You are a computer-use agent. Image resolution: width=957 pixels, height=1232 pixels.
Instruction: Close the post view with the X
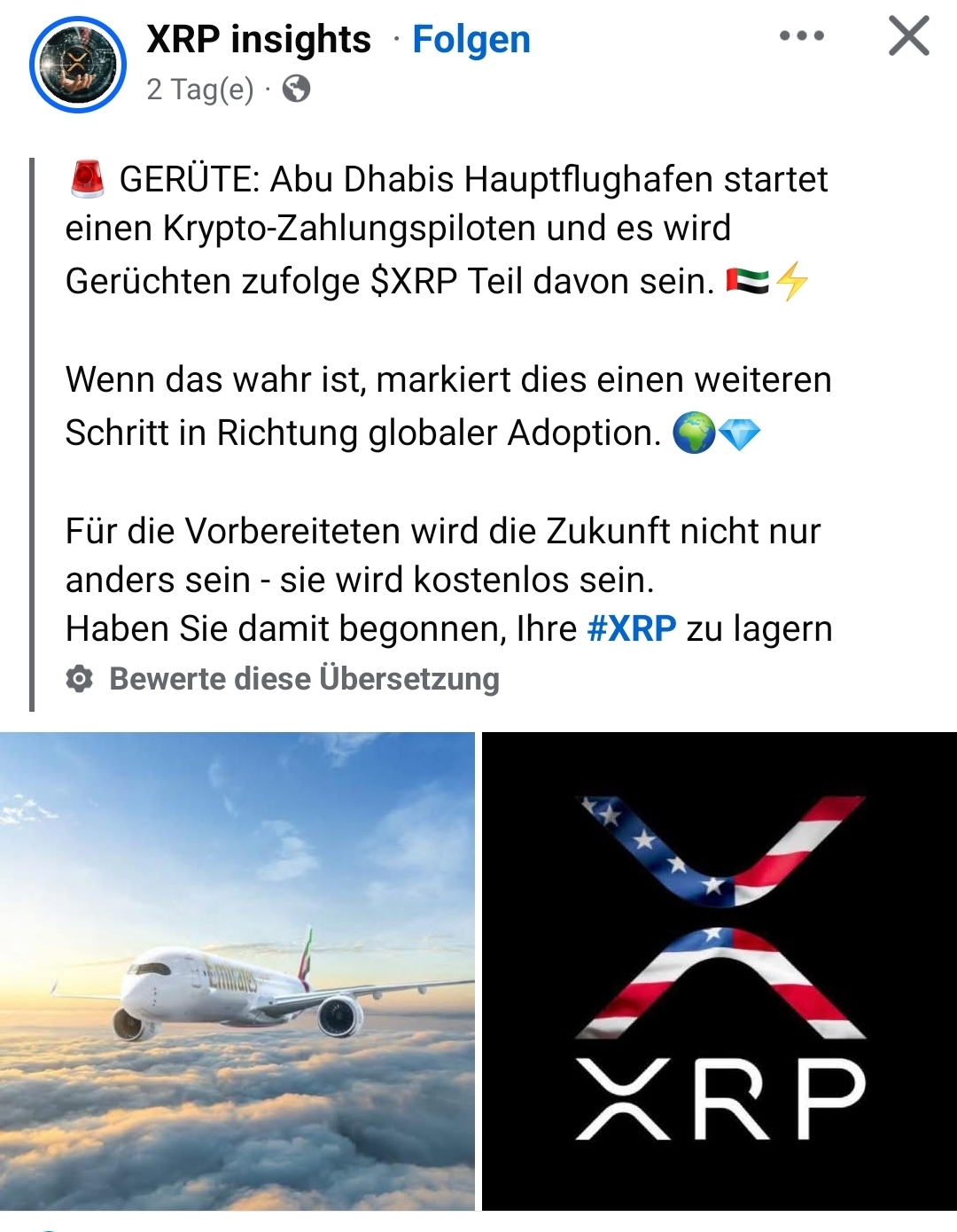[x=908, y=37]
